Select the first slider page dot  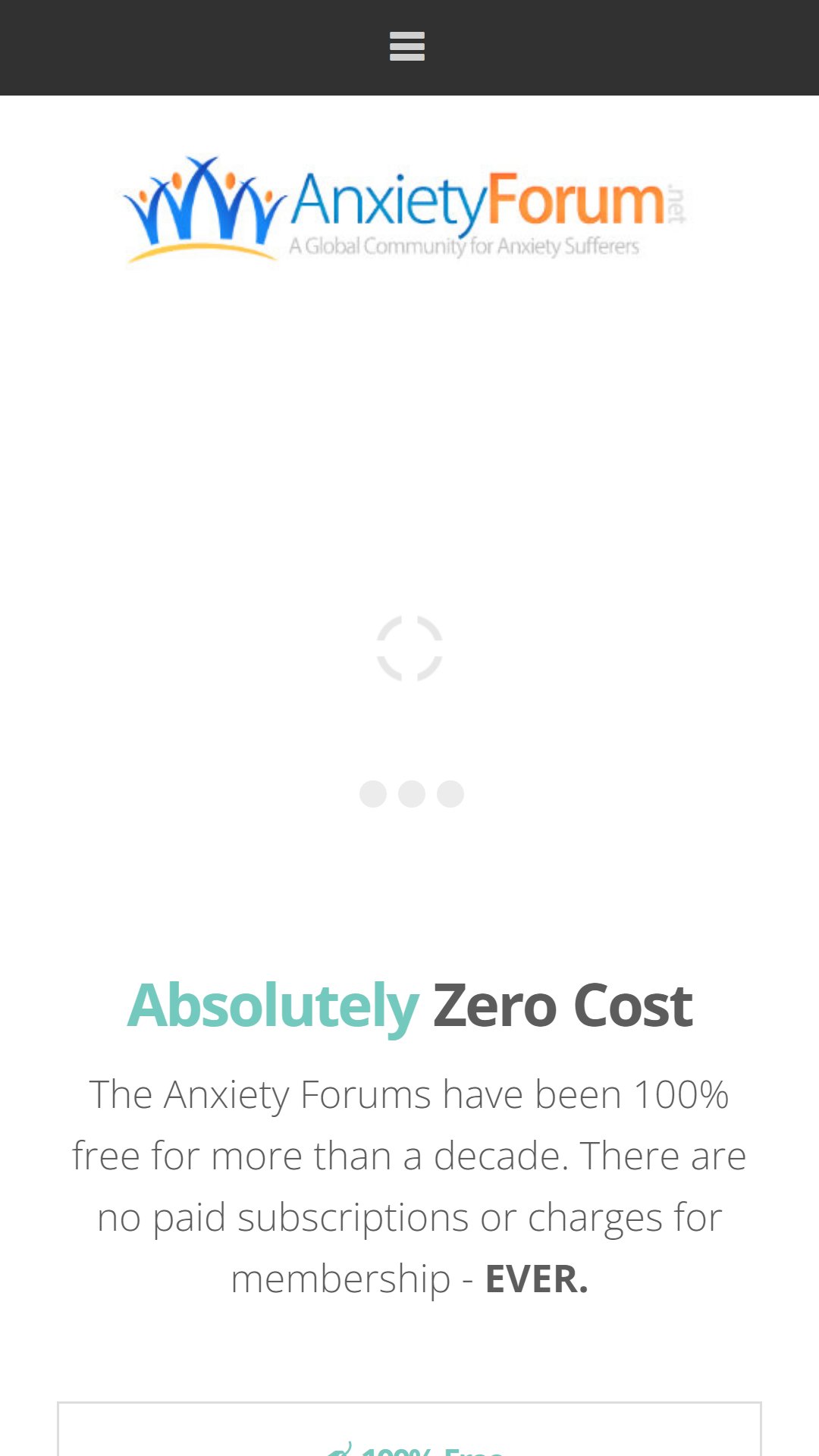373,794
